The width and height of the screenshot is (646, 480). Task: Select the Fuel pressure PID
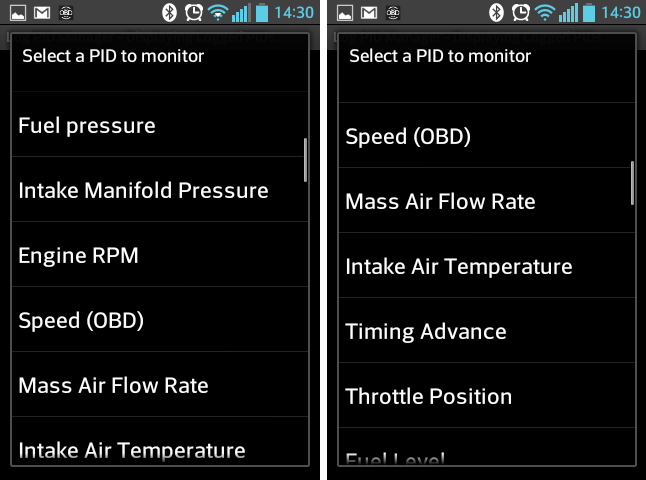(x=87, y=126)
